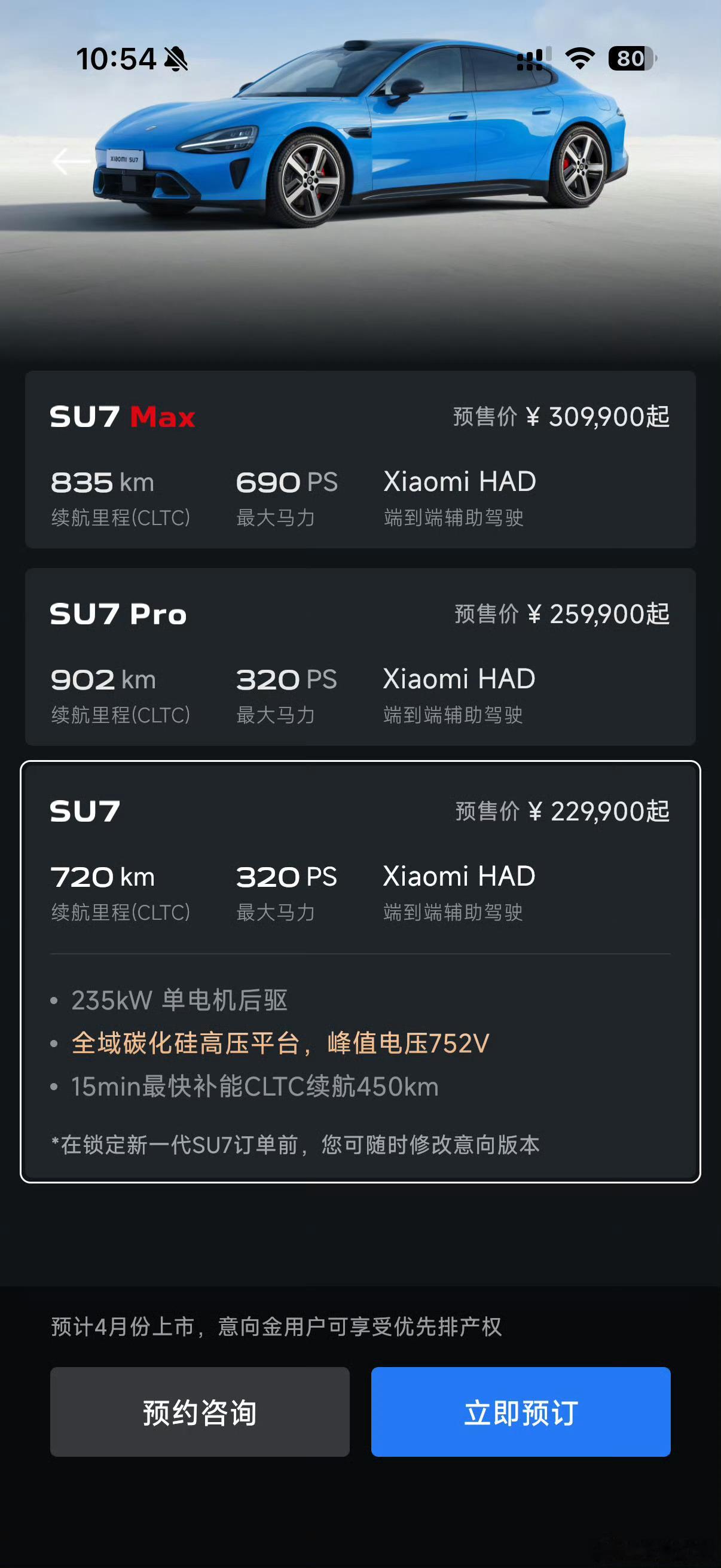Screen dimensions: 721x1568
Task: Click 835 km range spec on SU7 Max
Action: (102, 483)
